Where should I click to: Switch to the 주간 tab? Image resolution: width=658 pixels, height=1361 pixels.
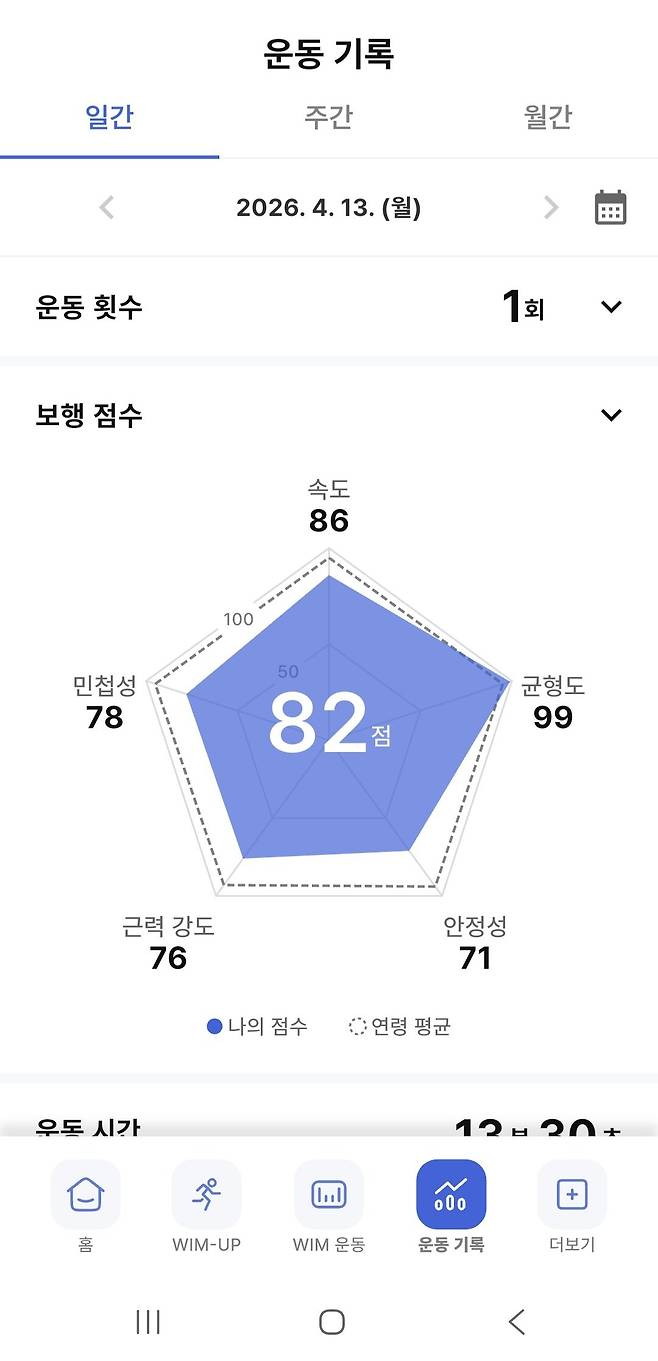point(328,118)
